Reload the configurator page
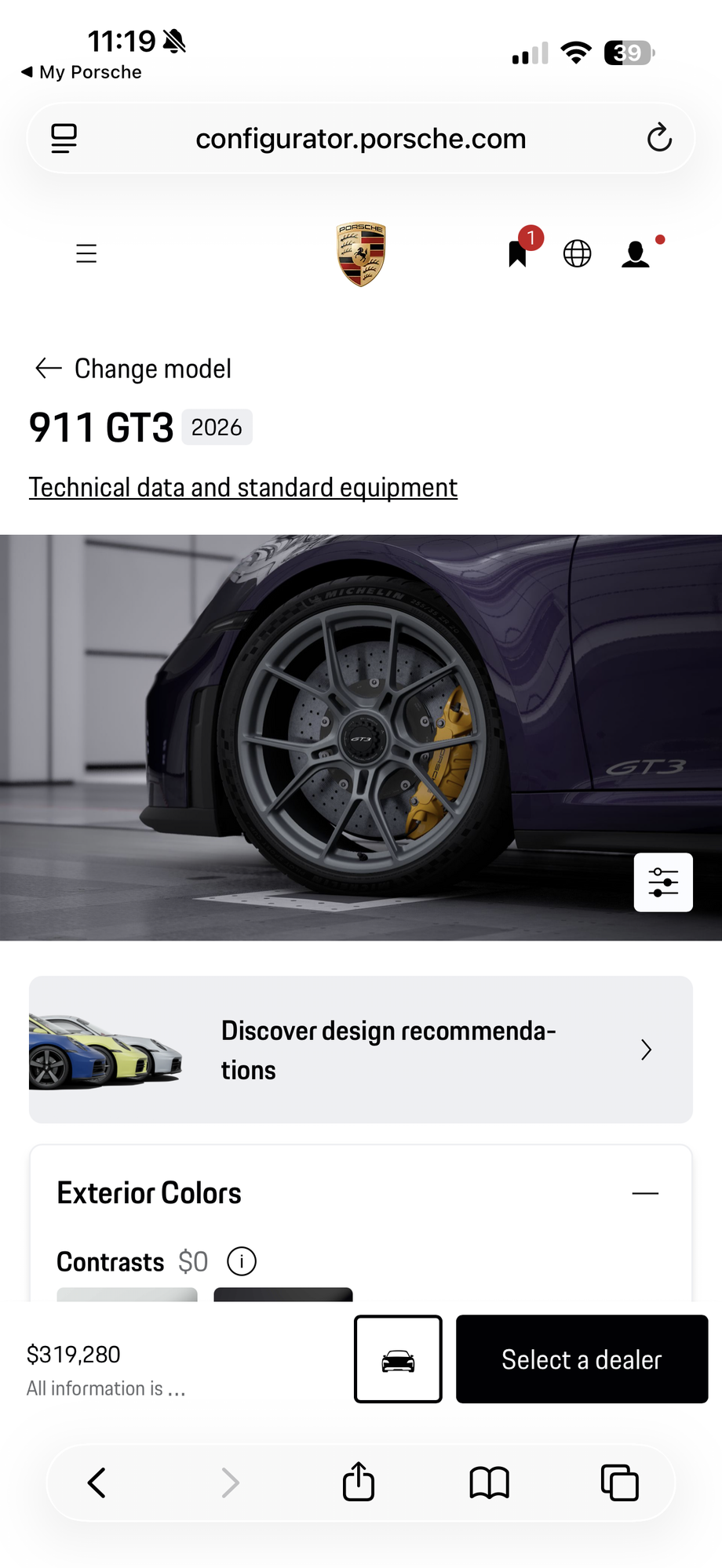722x1568 pixels. (x=659, y=138)
